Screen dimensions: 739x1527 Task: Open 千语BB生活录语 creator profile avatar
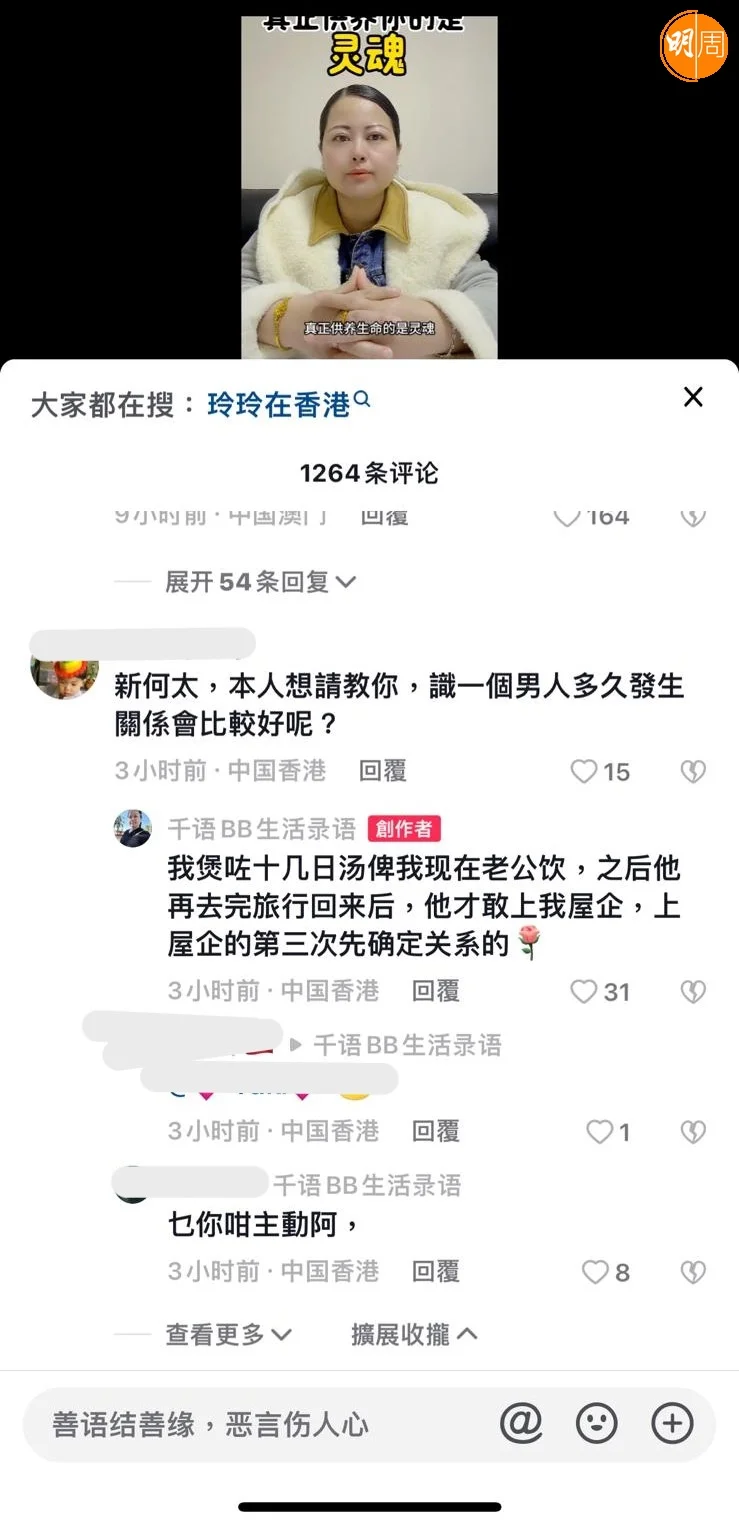coord(133,828)
